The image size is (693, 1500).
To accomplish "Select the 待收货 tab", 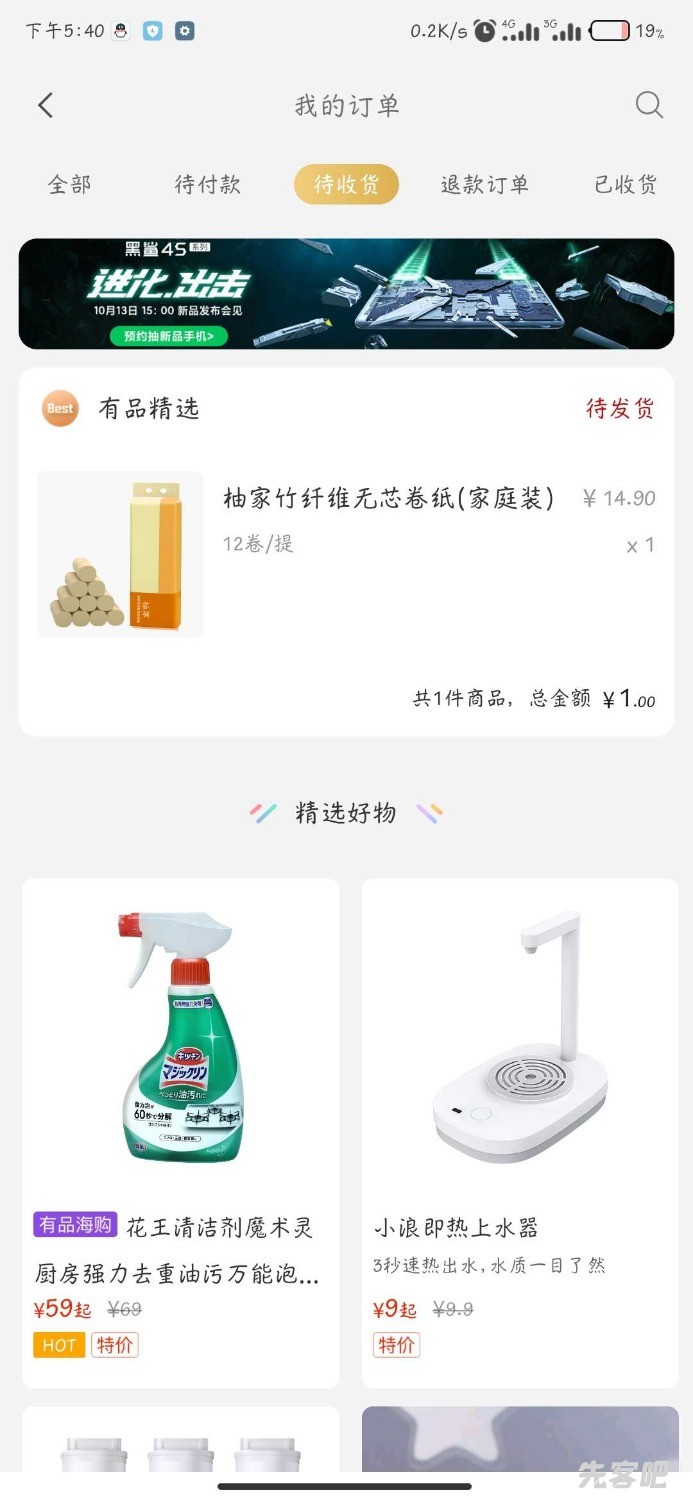I will (x=346, y=185).
